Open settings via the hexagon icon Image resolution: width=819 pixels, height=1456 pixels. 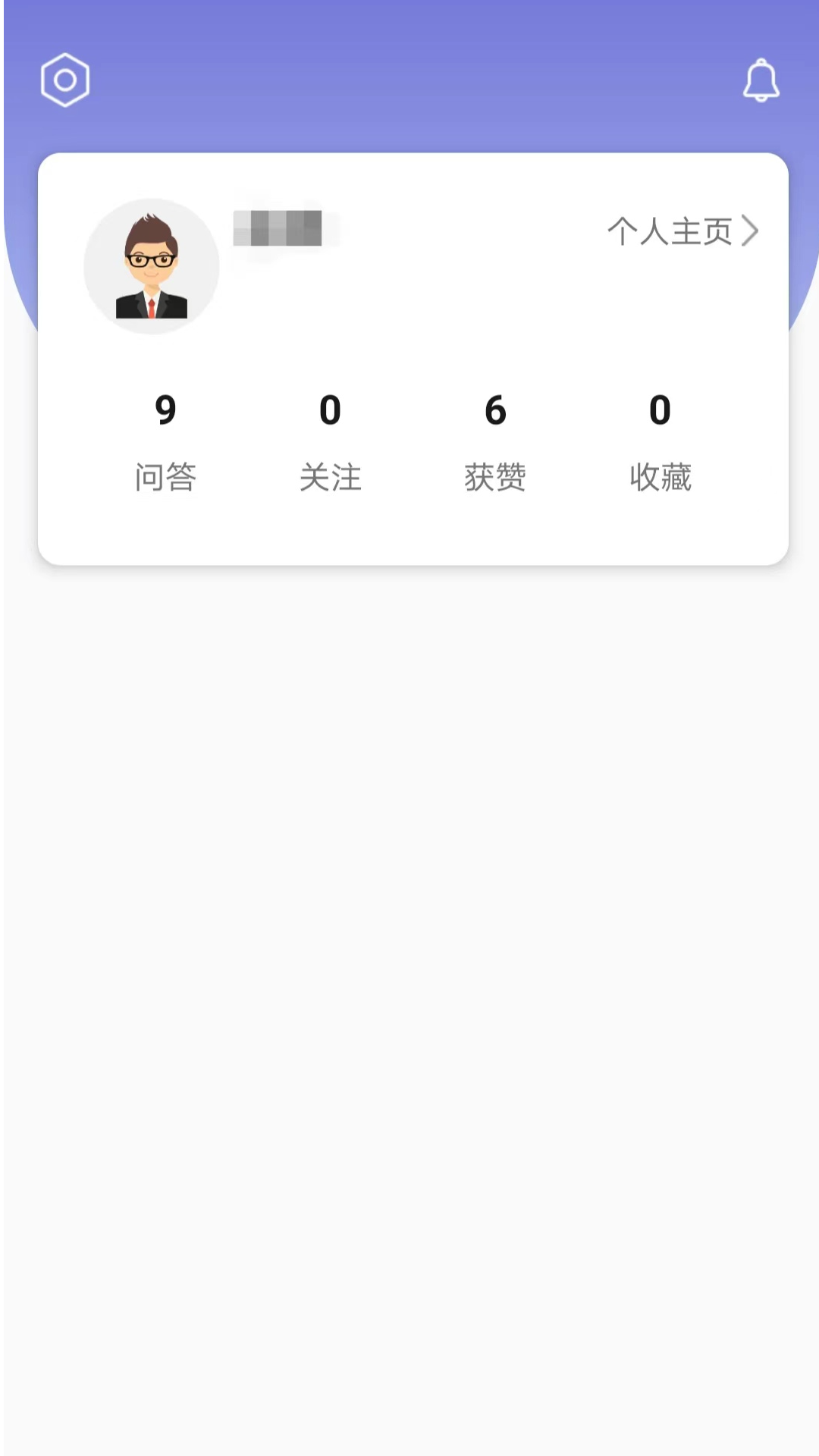(x=65, y=80)
